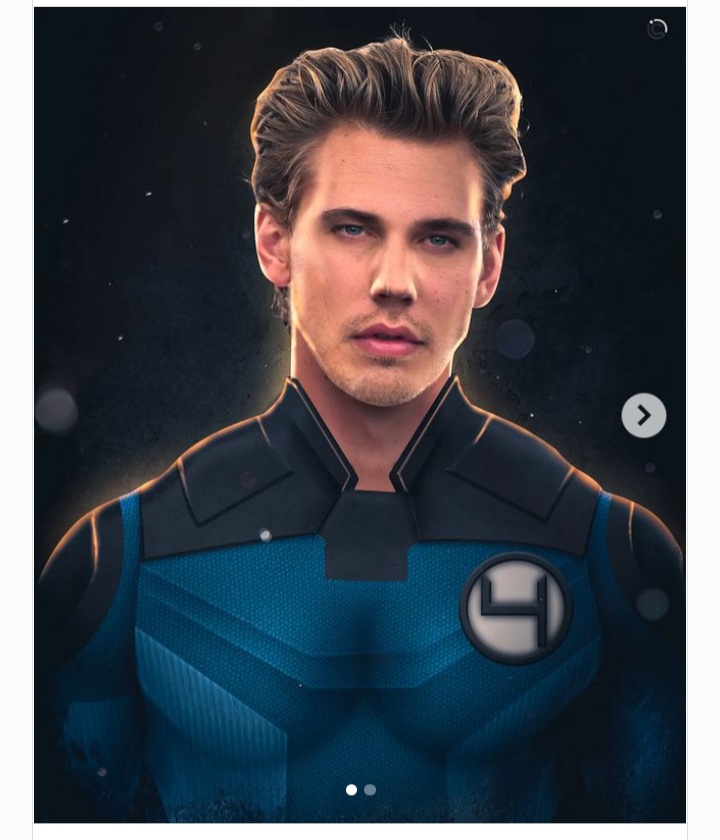
Task: Select the second page indicator dot
Action: pos(370,789)
